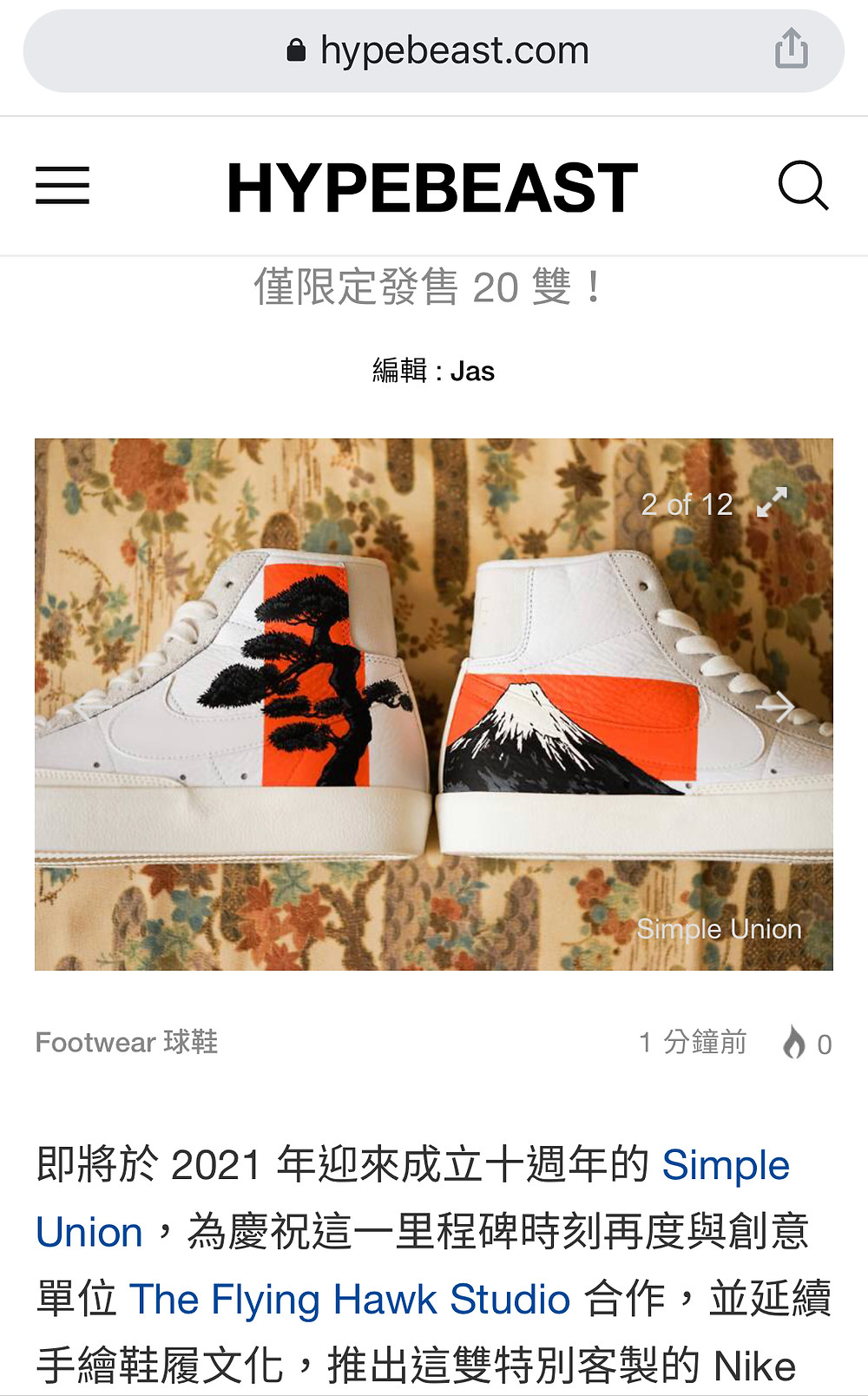The width and height of the screenshot is (868, 1396).
Task: Open The Flying Hawk Studio link
Action: click(x=349, y=1300)
